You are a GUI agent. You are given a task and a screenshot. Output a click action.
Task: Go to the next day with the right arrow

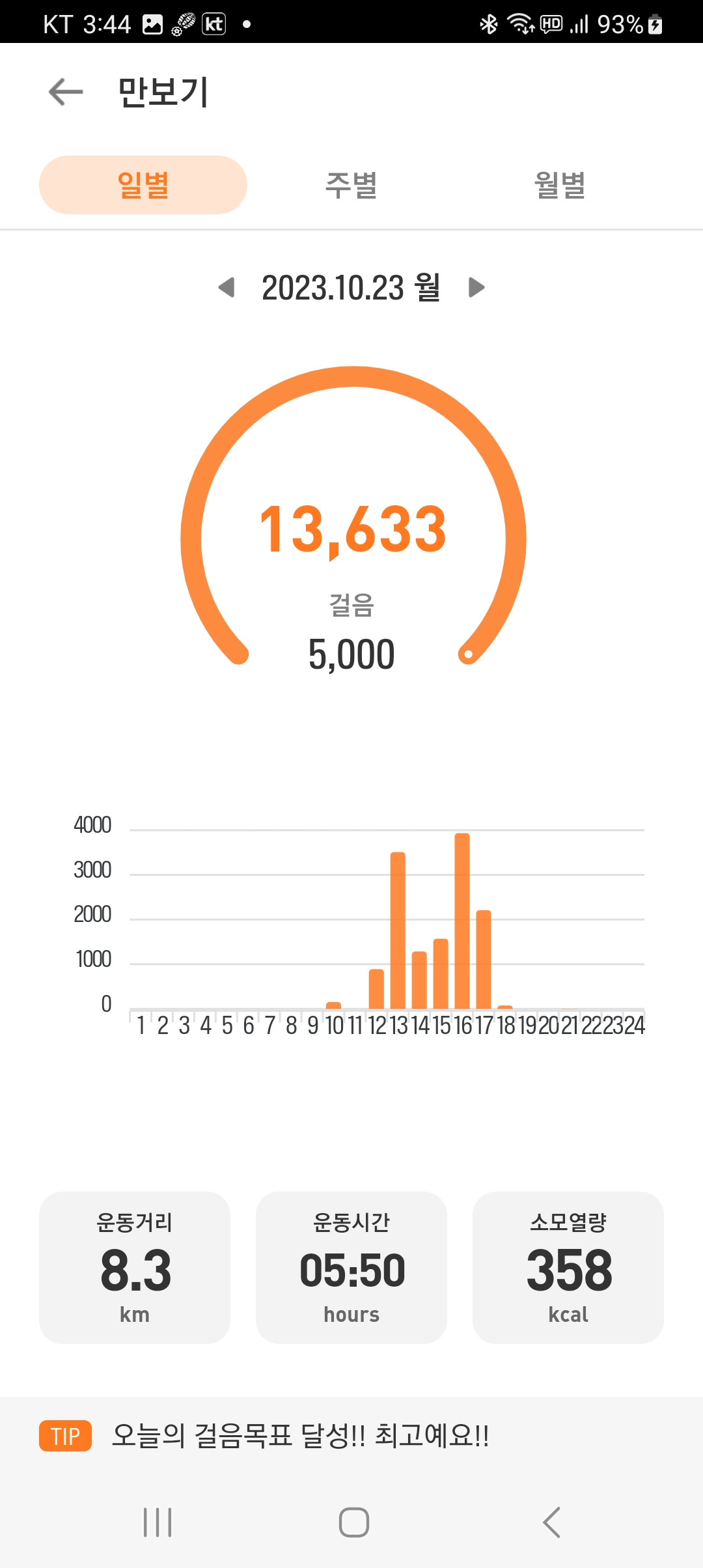pos(476,287)
